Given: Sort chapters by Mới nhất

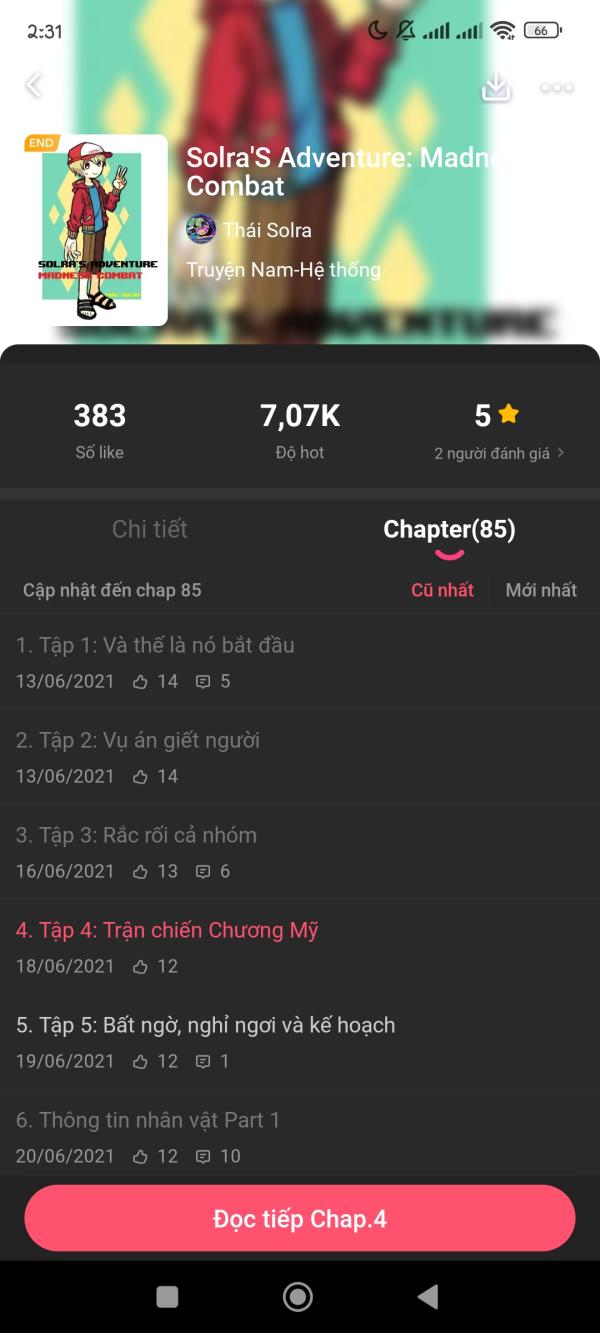Looking at the screenshot, I should pyautogui.click(x=541, y=590).
